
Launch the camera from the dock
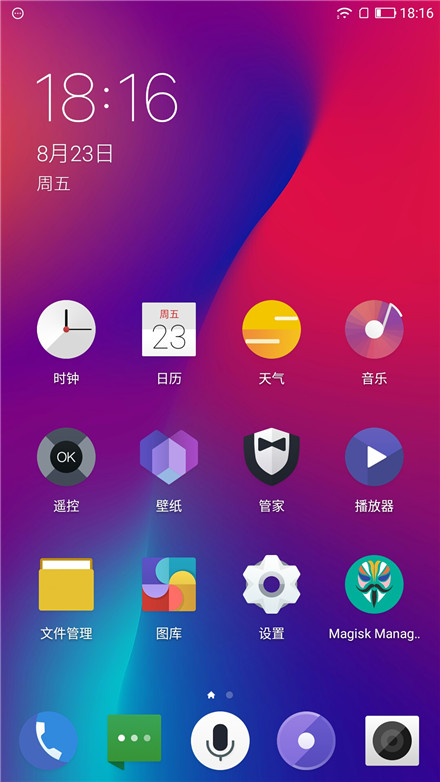(x=392, y=741)
